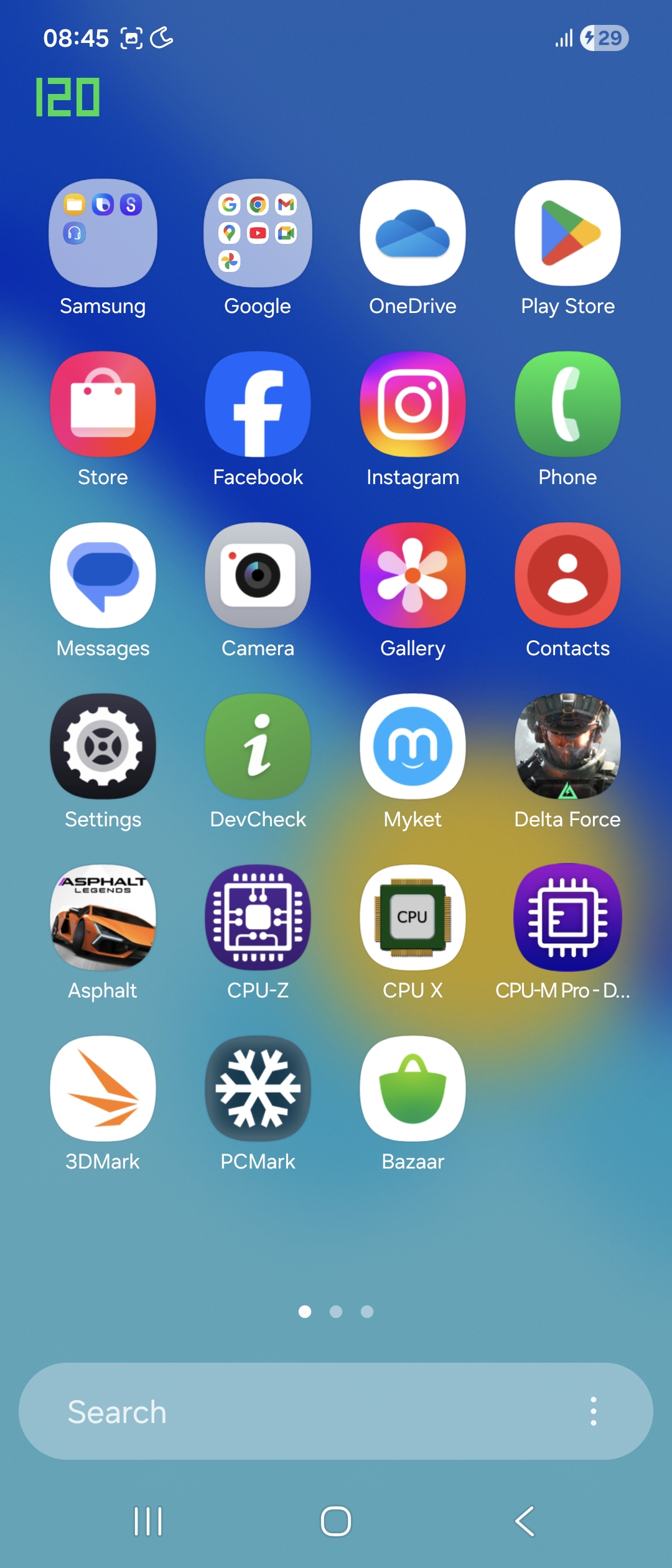Open device Settings
The width and height of the screenshot is (672, 1568).
pos(103,747)
